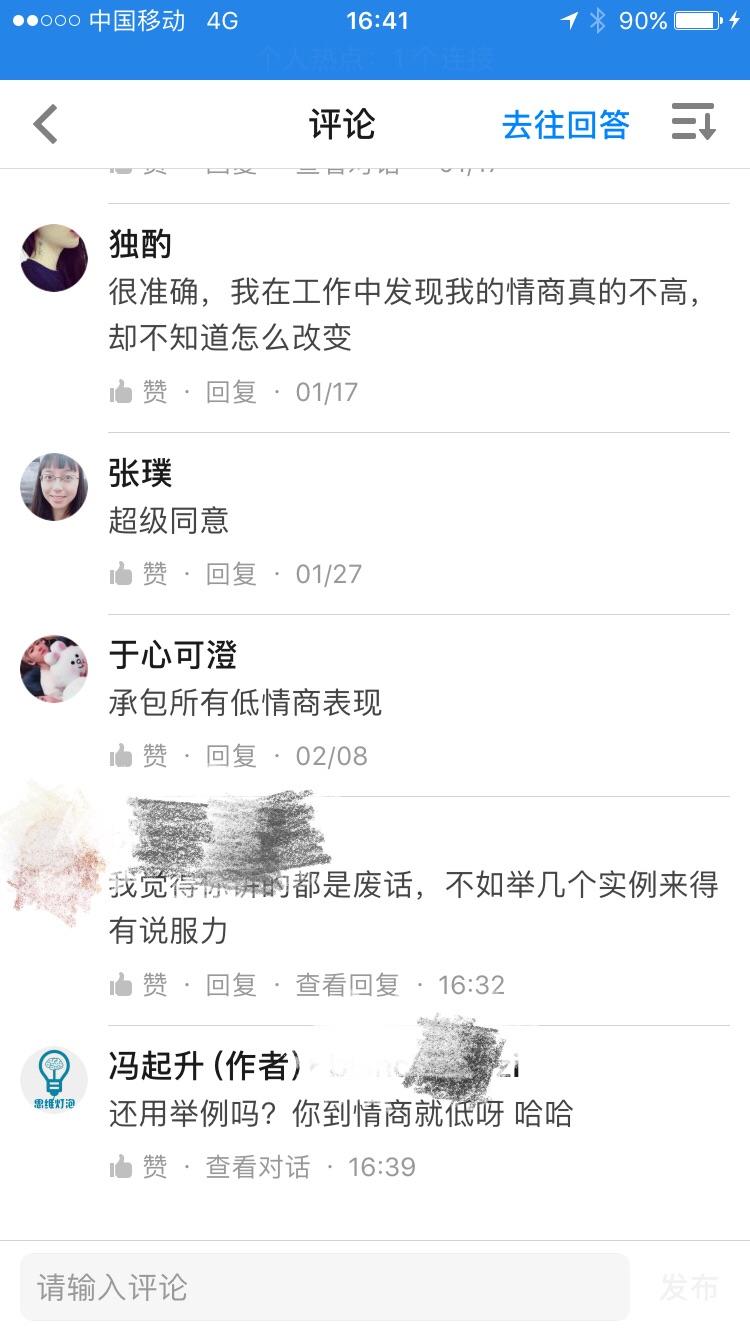Like the comment posted at 16:32
Image resolution: width=750 pixels, height=1334 pixels.
[138, 985]
